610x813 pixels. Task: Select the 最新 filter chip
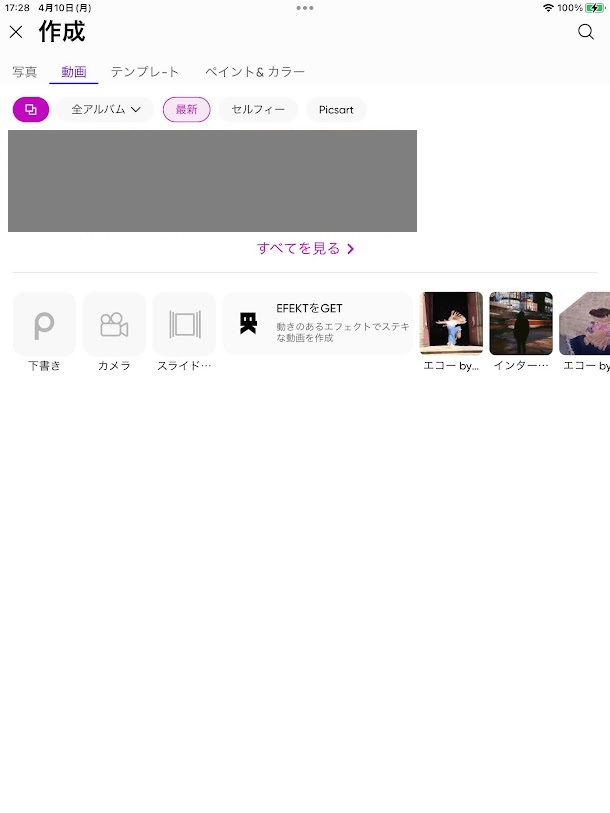(187, 110)
